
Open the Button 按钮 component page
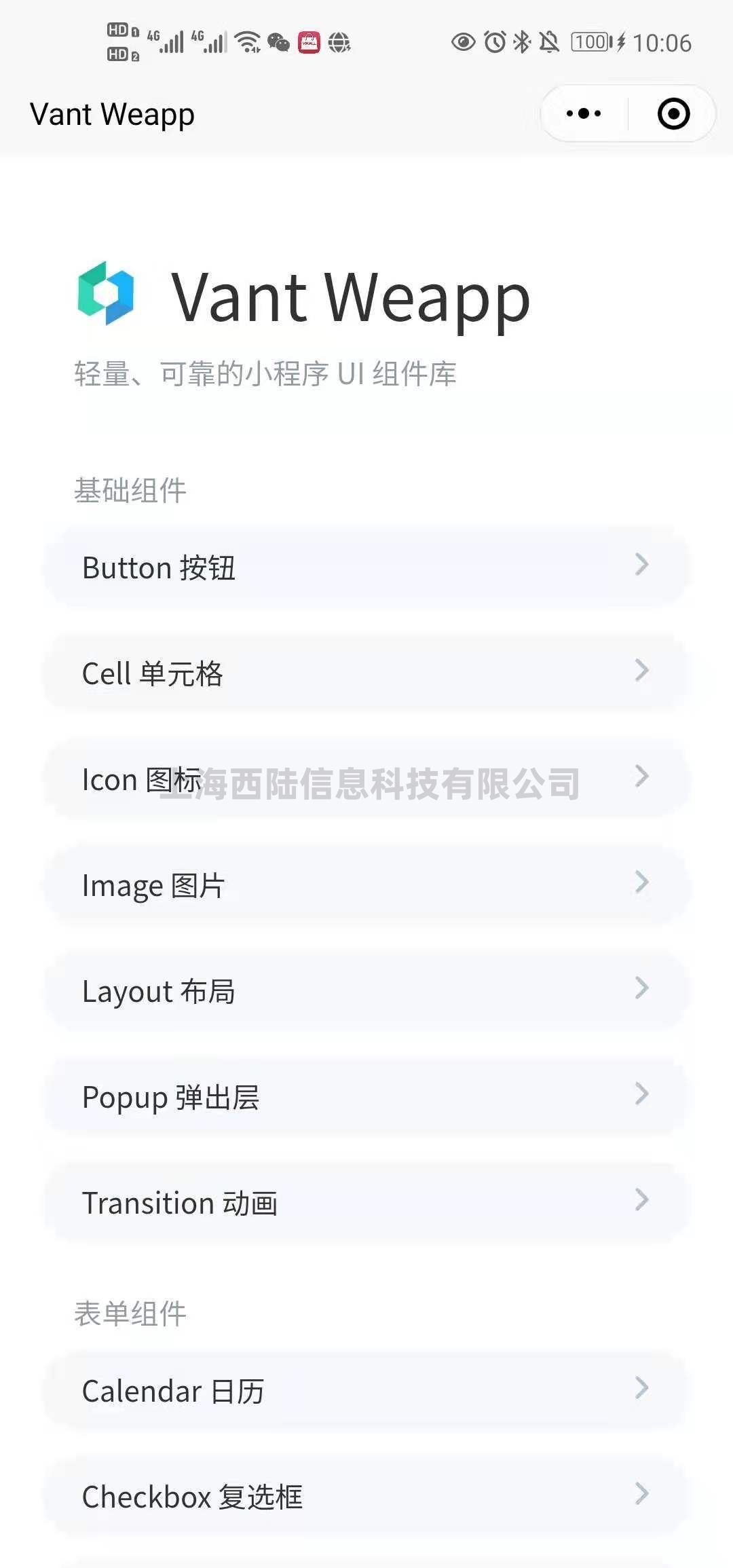(x=366, y=567)
